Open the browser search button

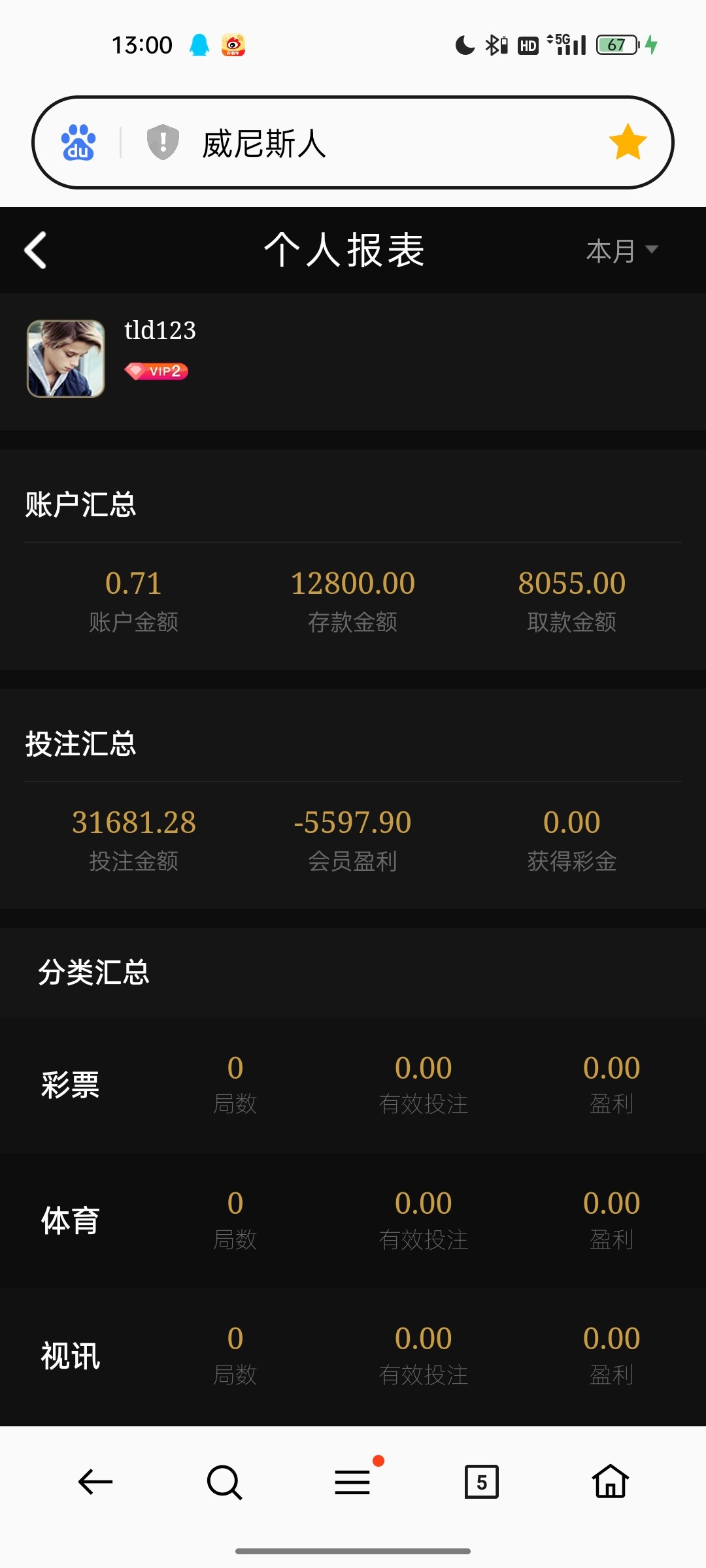tap(224, 1482)
